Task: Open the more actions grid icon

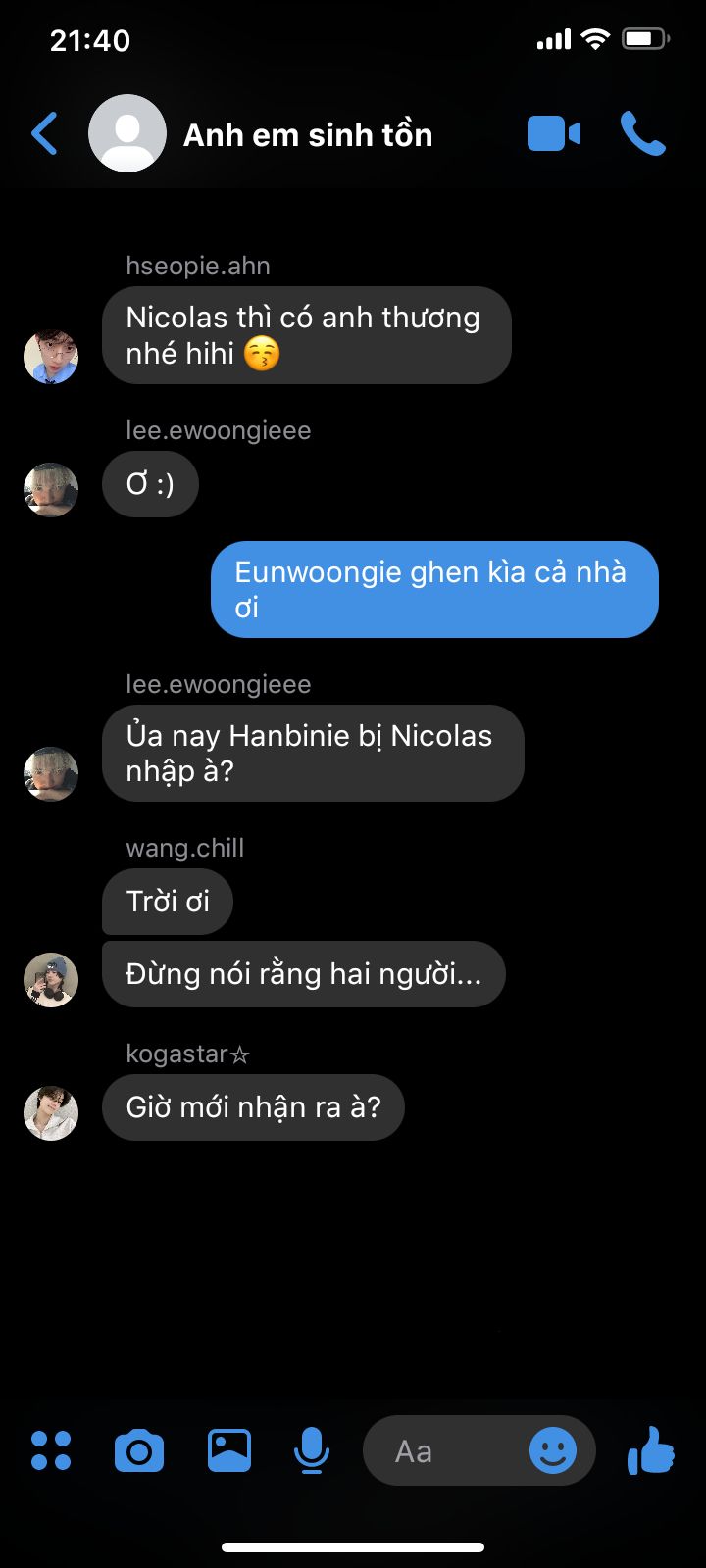Action: point(51,1451)
